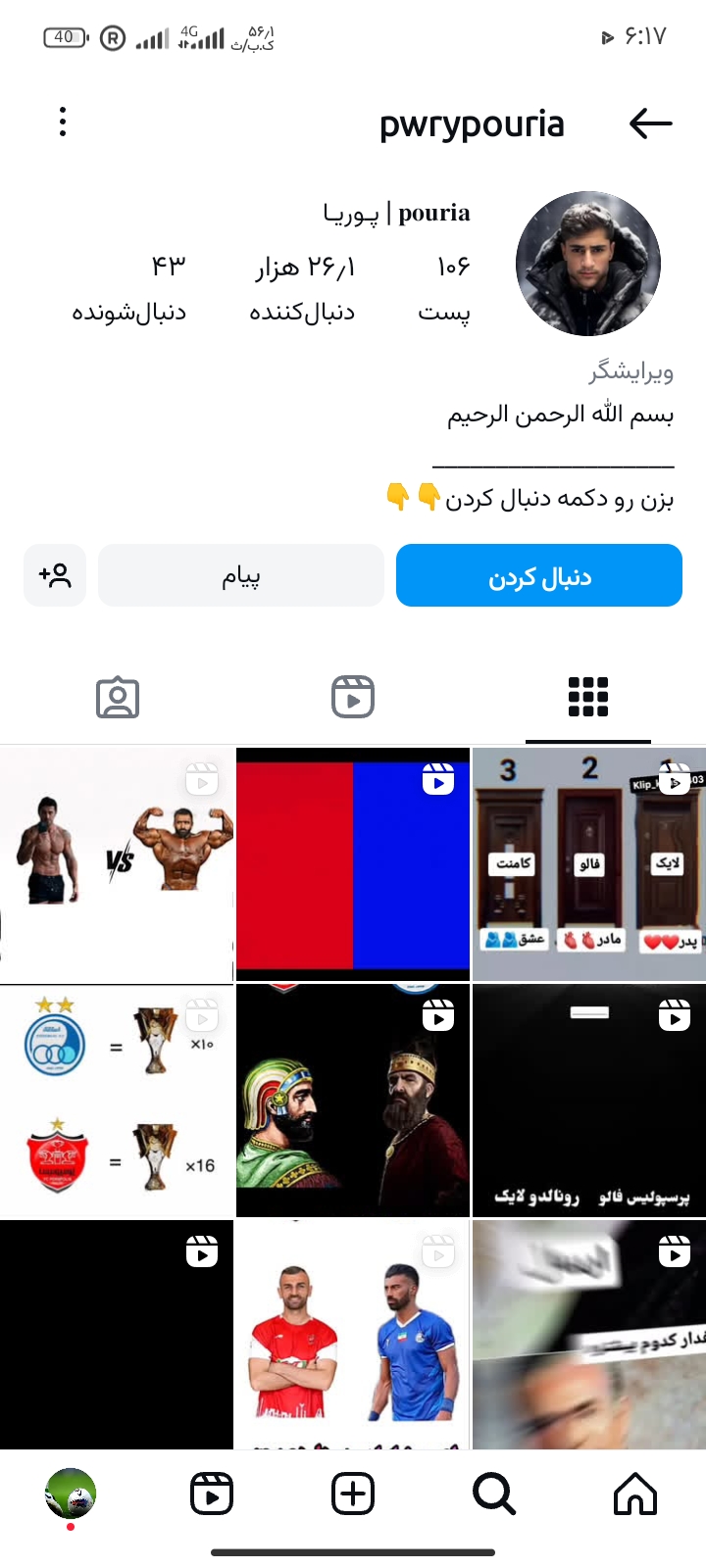Screen dimensions: 706x1568
Task: Open the دنبال‌کننده followers list
Action: coord(302,288)
